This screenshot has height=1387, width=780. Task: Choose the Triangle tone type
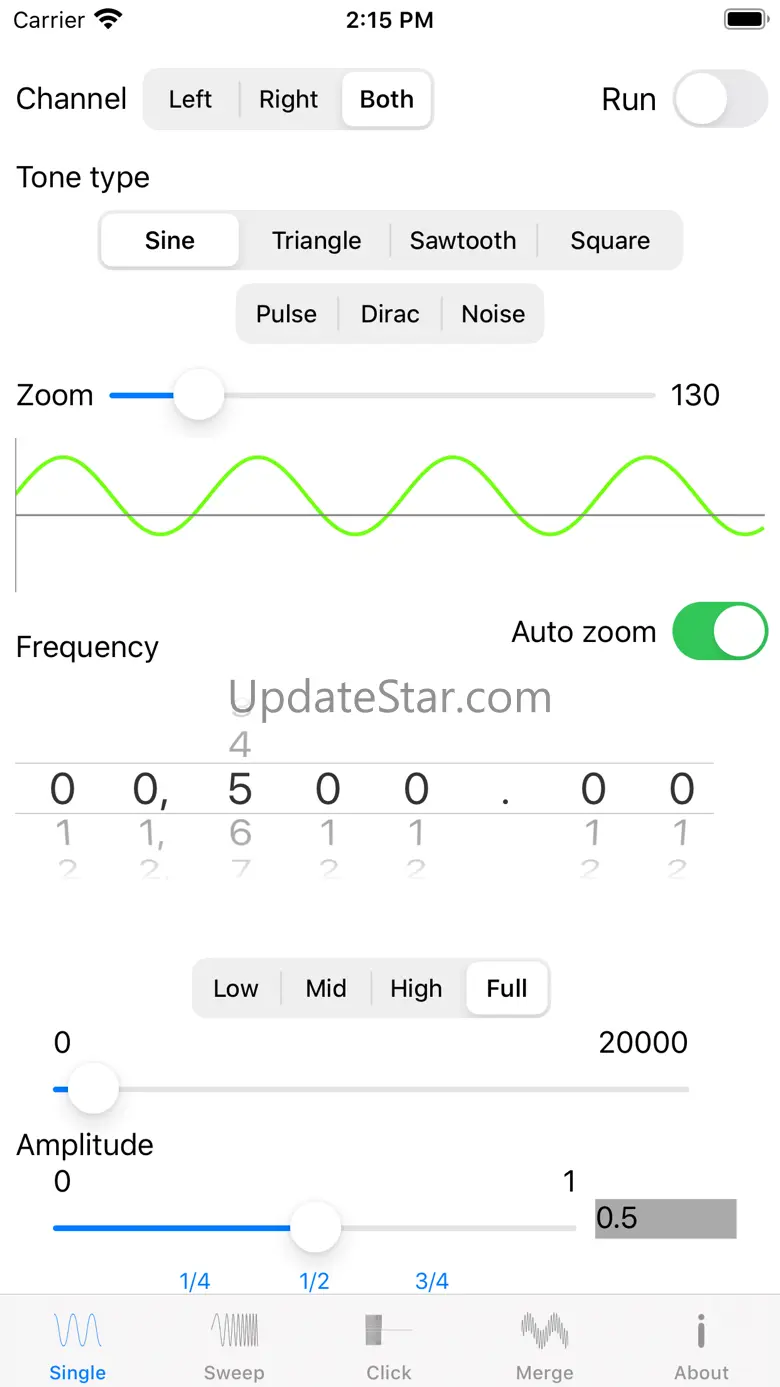coord(316,240)
